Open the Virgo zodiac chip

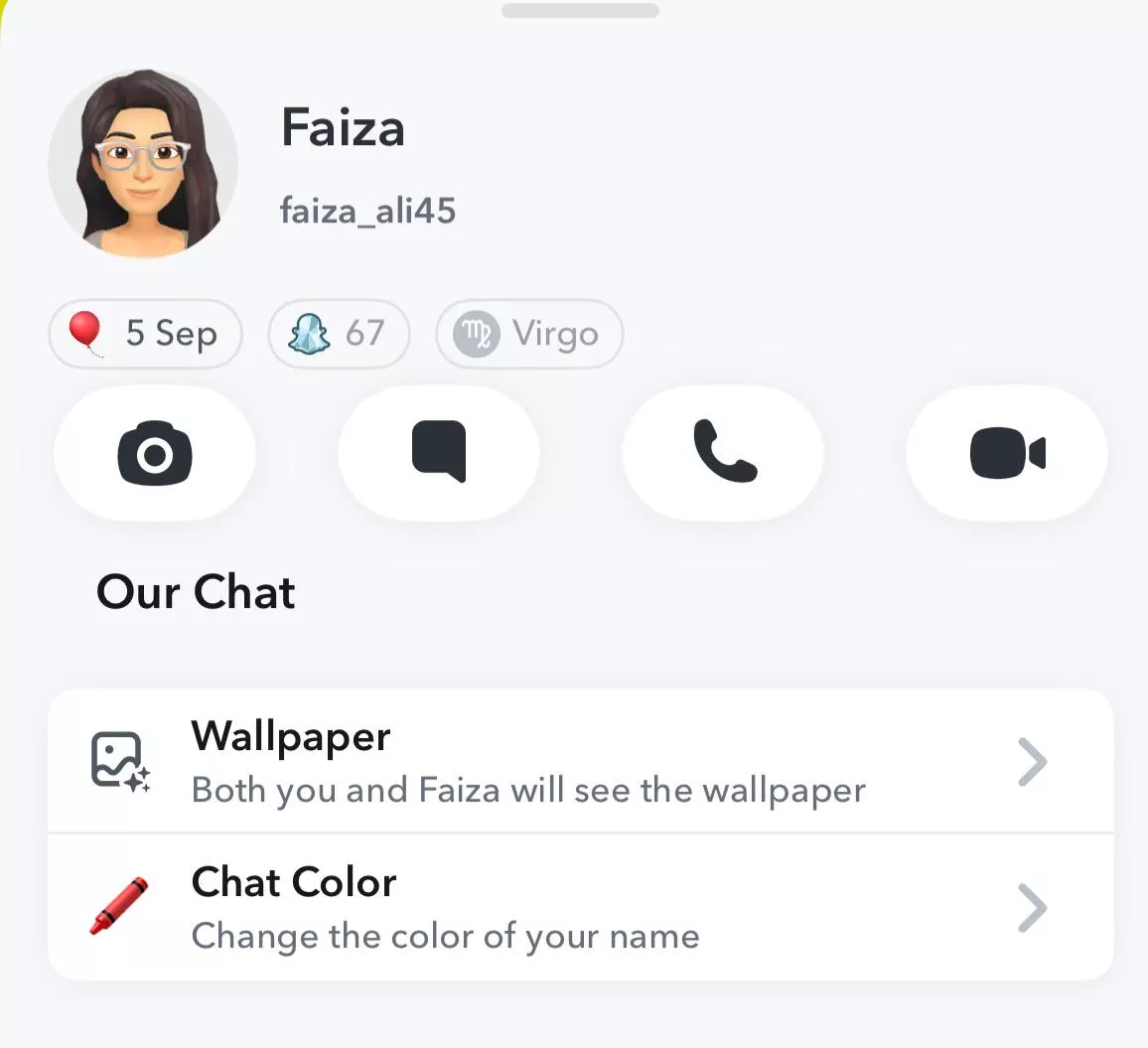(x=528, y=334)
